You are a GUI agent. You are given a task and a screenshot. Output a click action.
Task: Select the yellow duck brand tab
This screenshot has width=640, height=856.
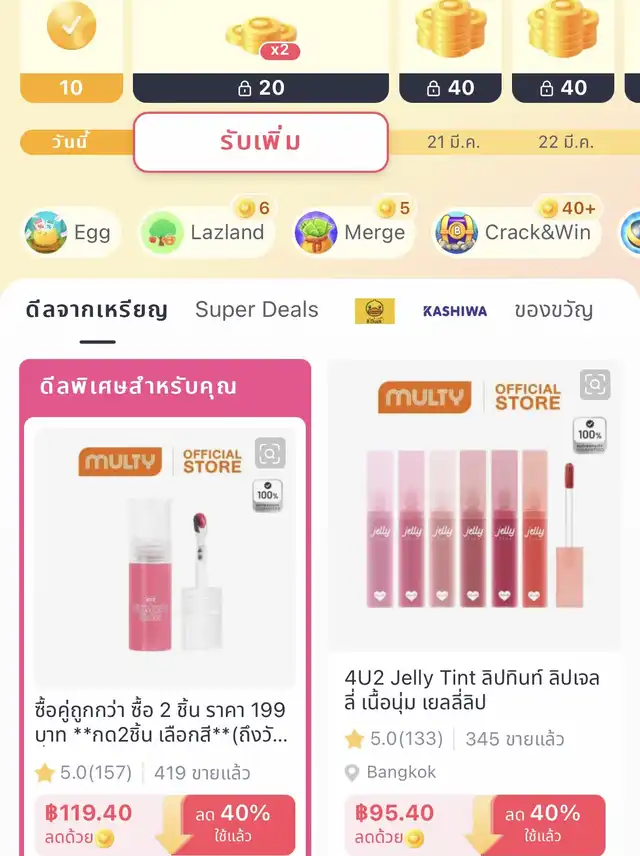click(x=375, y=311)
